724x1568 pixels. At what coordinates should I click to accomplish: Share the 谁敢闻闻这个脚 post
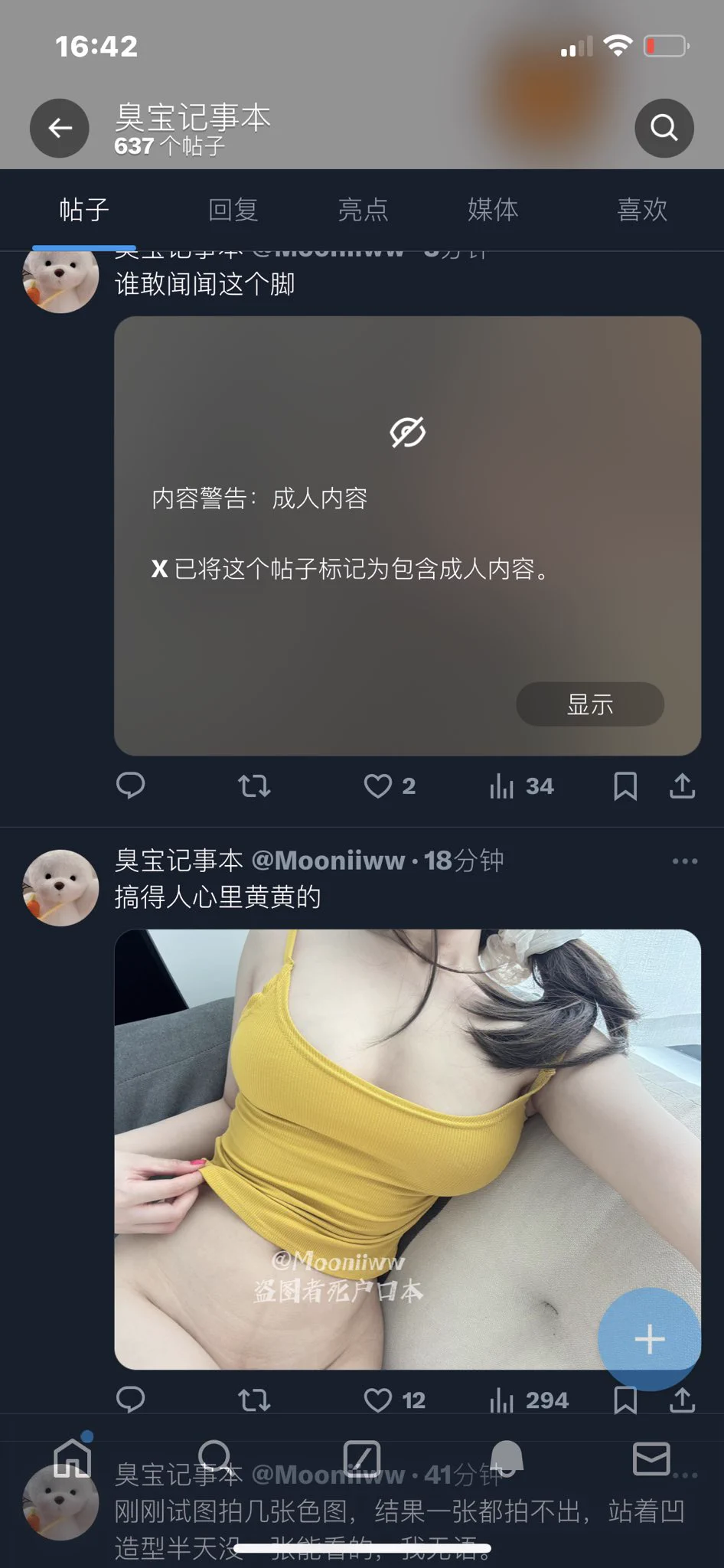pos(682,786)
